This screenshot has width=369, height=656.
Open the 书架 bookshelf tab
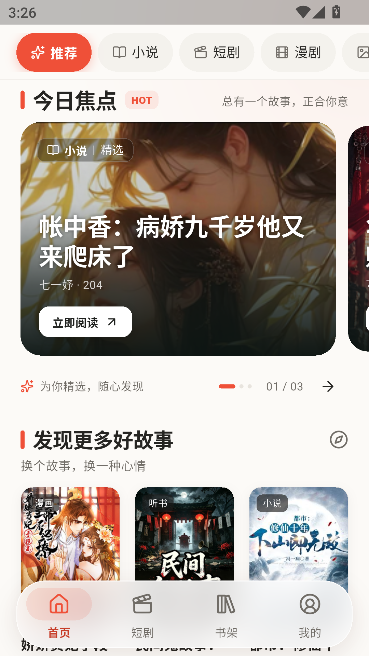click(x=226, y=614)
